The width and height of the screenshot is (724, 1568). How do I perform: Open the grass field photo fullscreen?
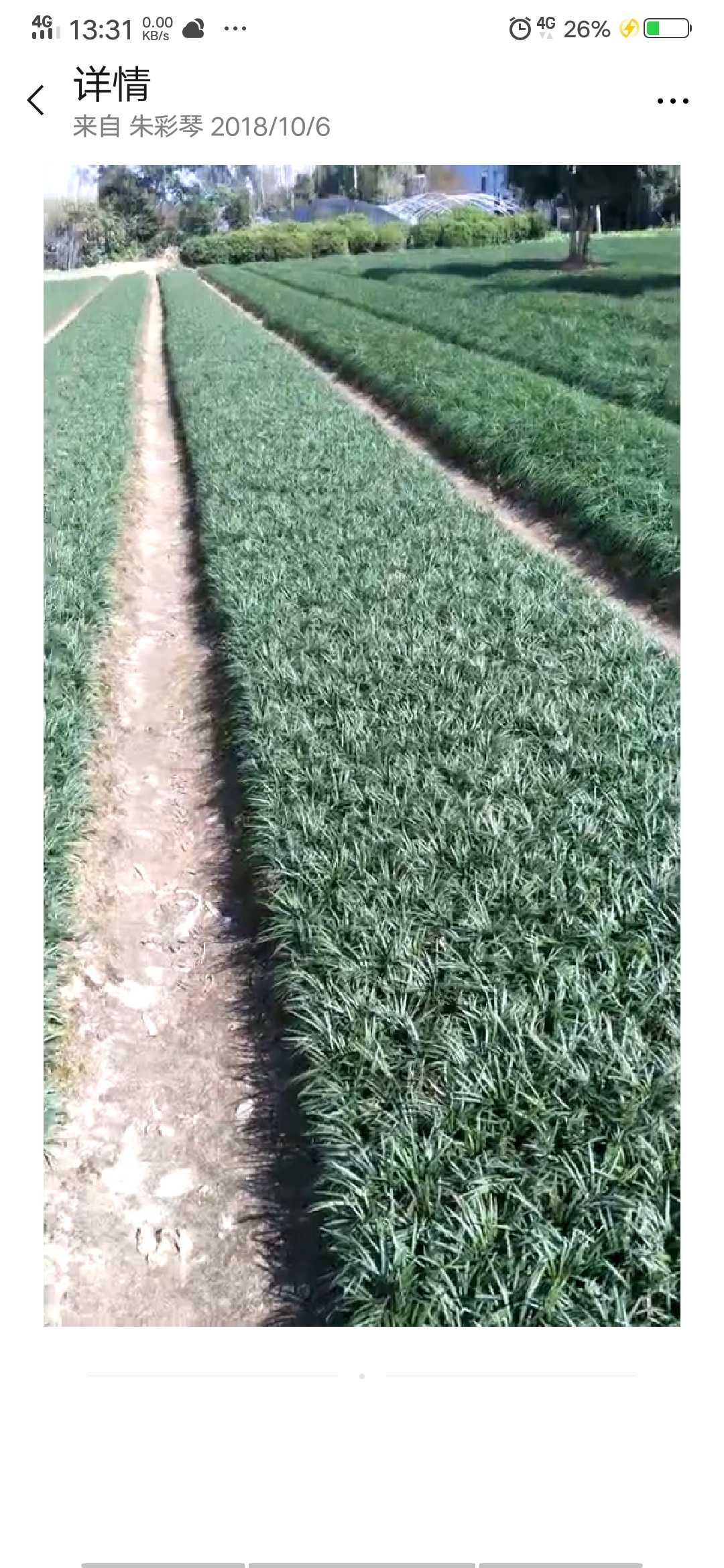[362, 745]
